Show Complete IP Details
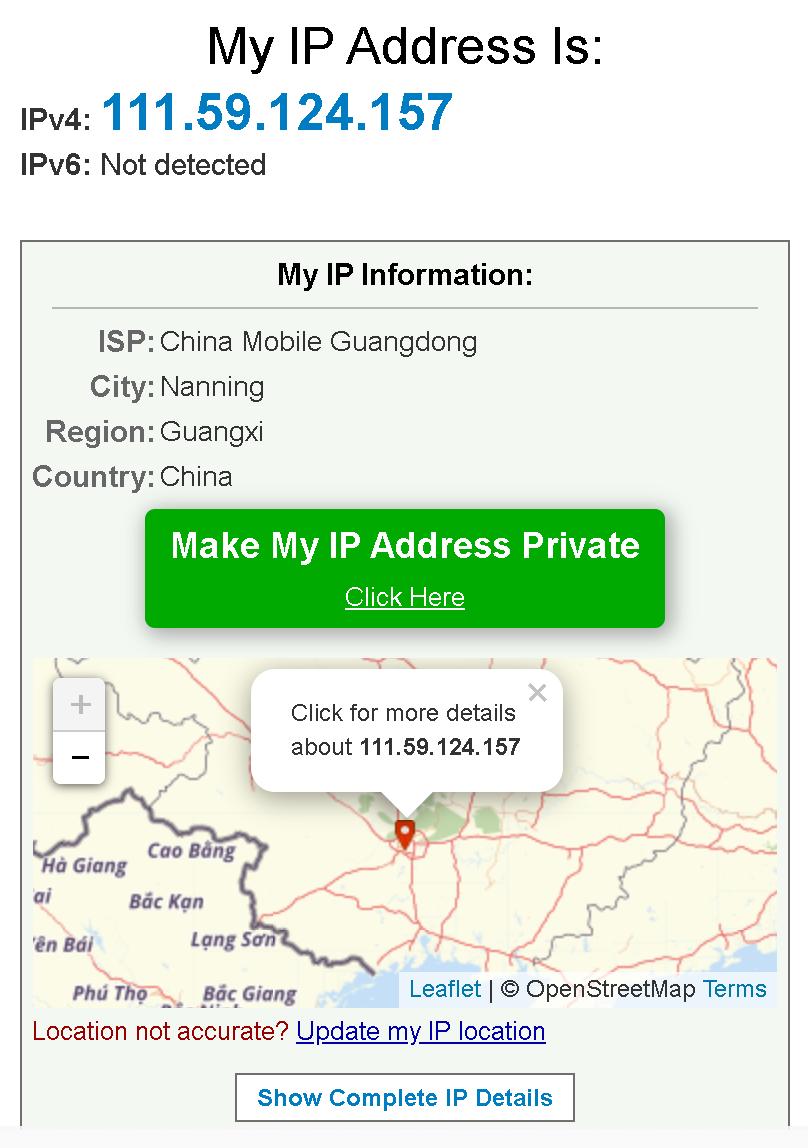The height and width of the screenshot is (1148, 808). [x=404, y=1097]
